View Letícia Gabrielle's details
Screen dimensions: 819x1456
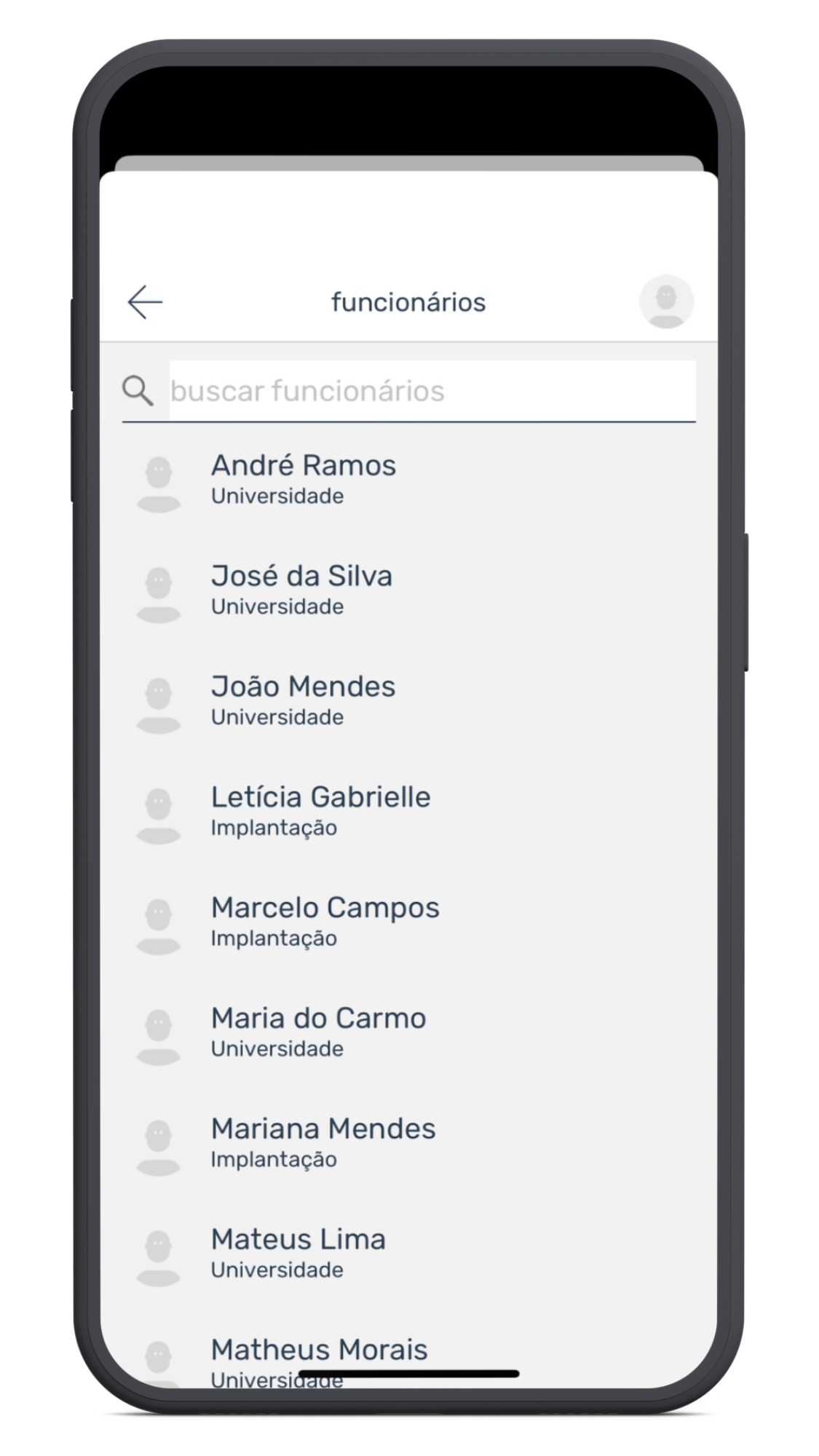point(408,812)
